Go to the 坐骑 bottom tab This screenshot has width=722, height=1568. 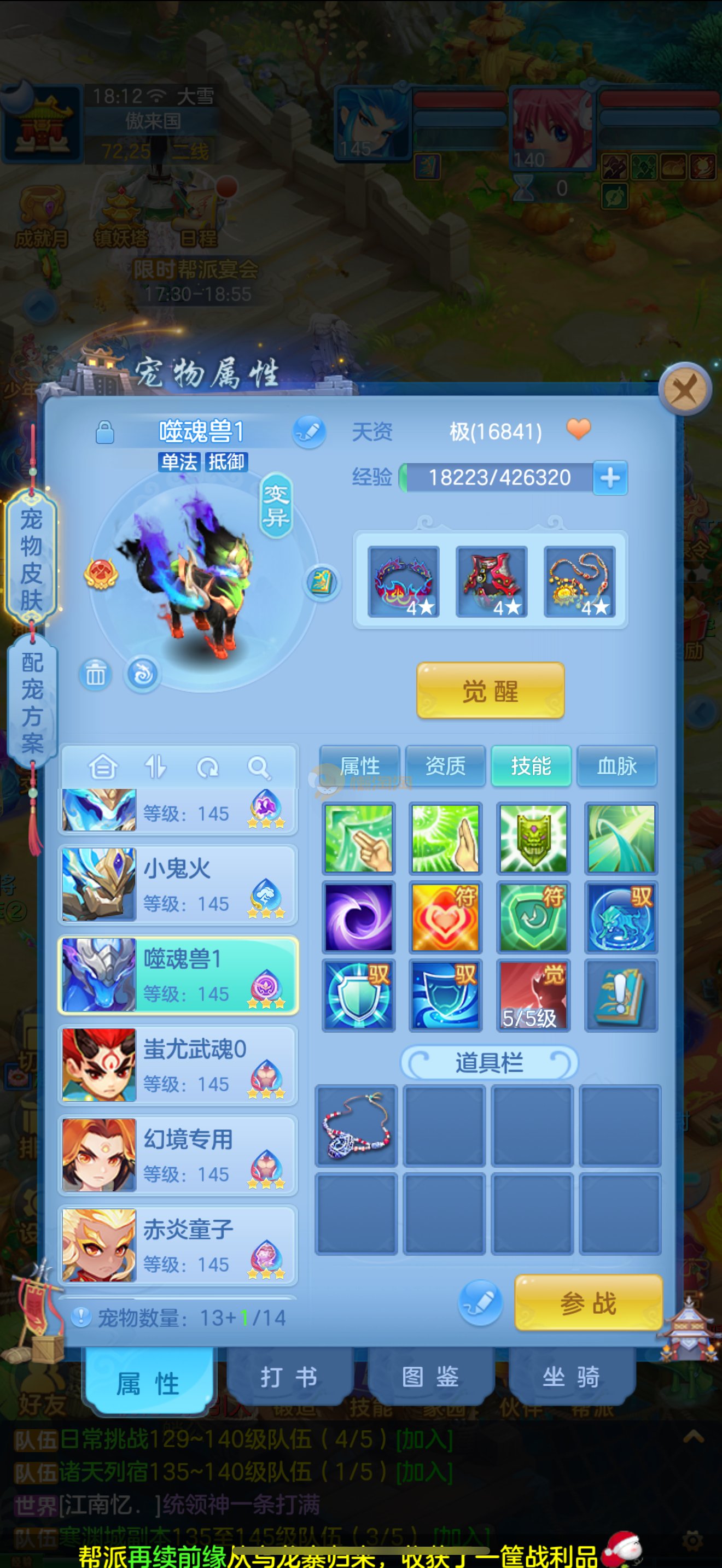pyautogui.click(x=571, y=1378)
